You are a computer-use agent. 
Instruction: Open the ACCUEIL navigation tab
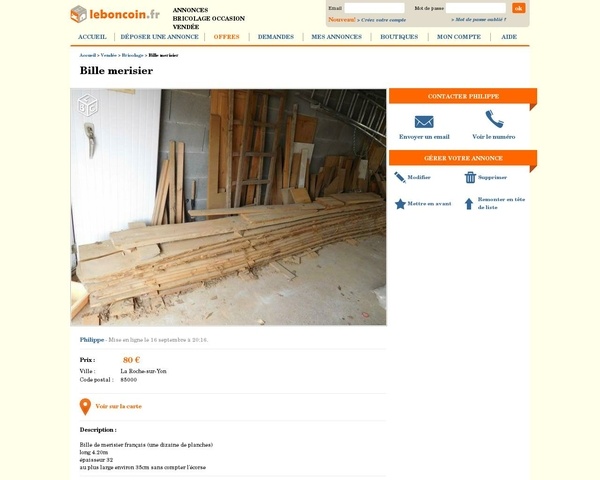92,37
